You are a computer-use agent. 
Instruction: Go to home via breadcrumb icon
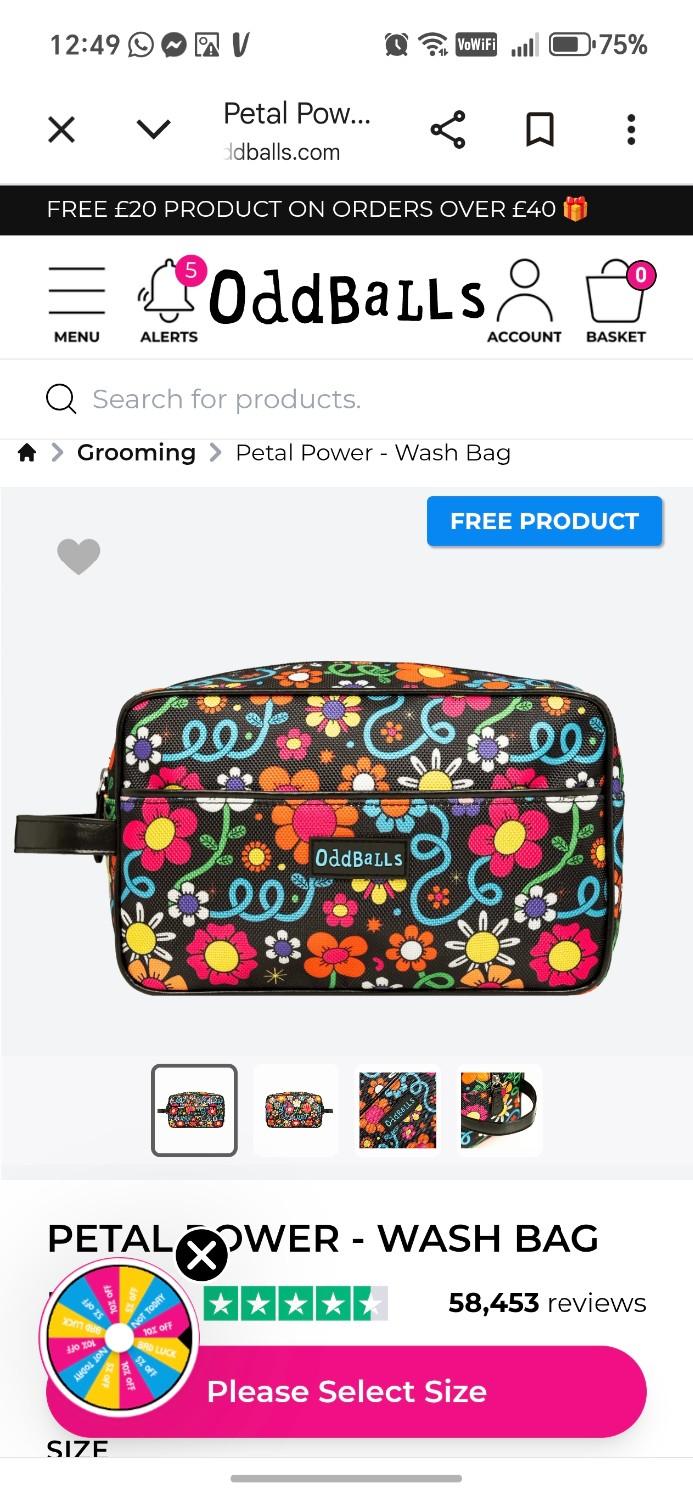[x=27, y=453]
